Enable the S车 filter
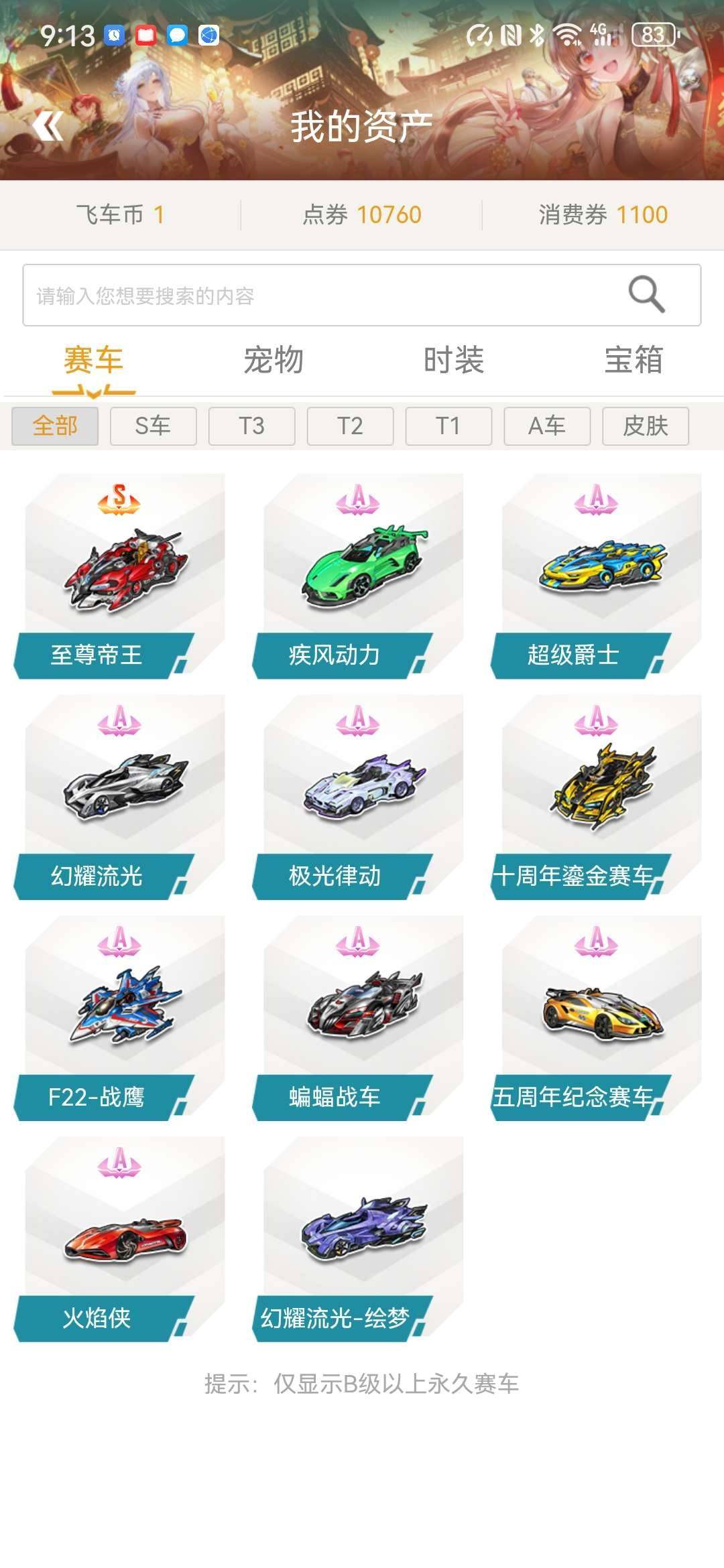Viewport: 724px width, 1568px height. [153, 426]
